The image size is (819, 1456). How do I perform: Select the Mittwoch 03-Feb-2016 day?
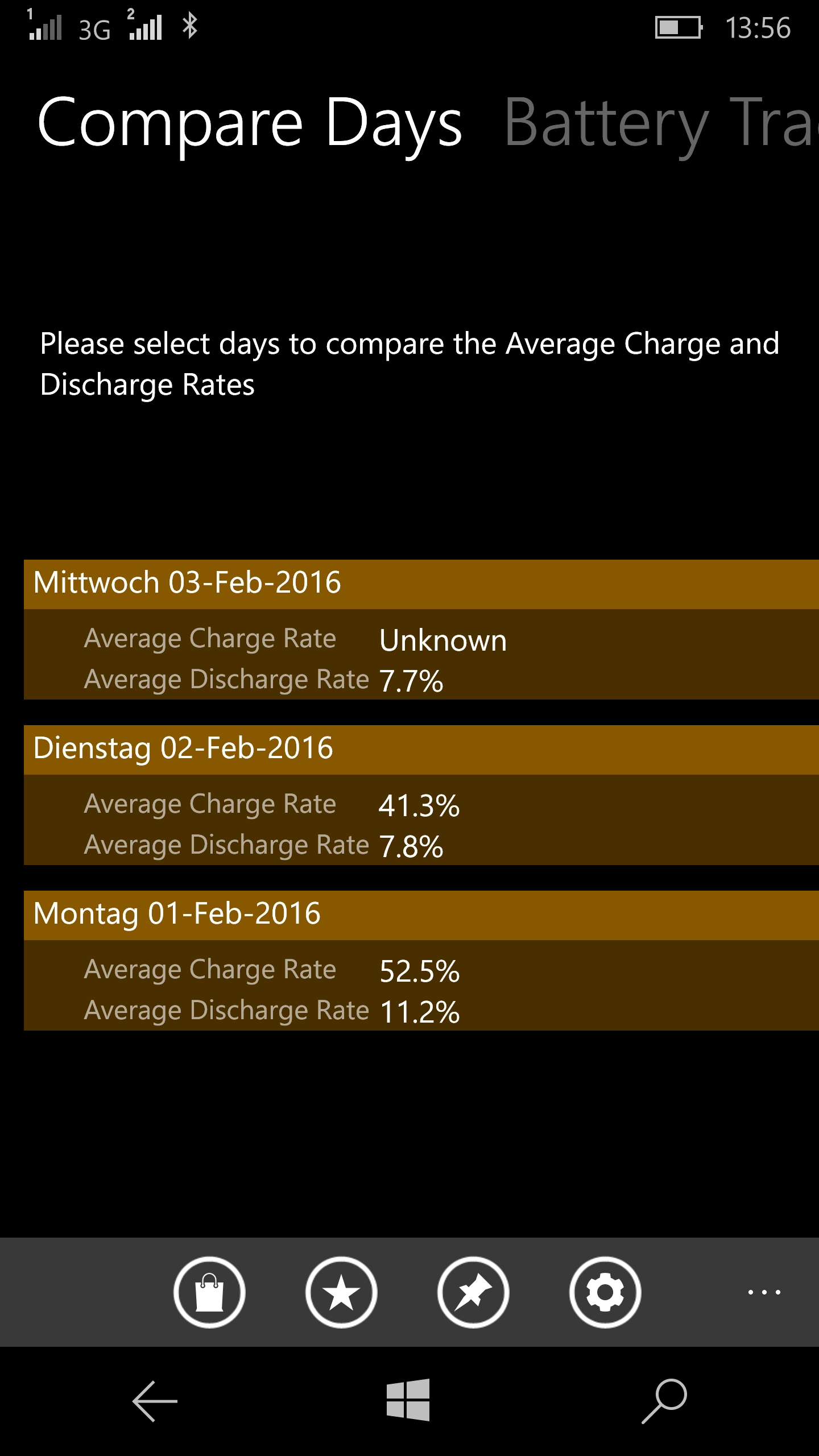click(x=421, y=630)
